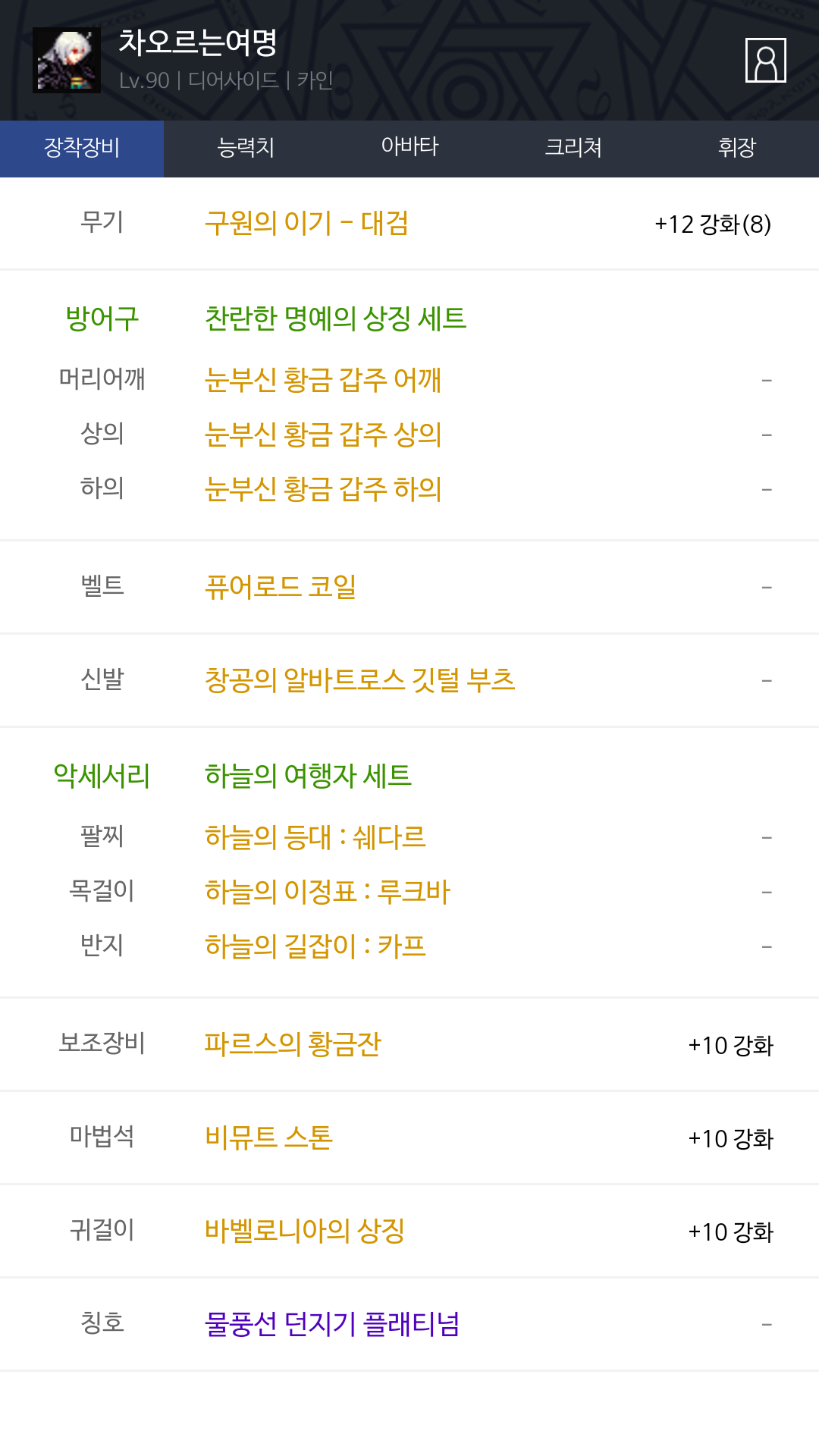Select the 장착장비 tab
Screen dimensions: 819x1456
82,149
